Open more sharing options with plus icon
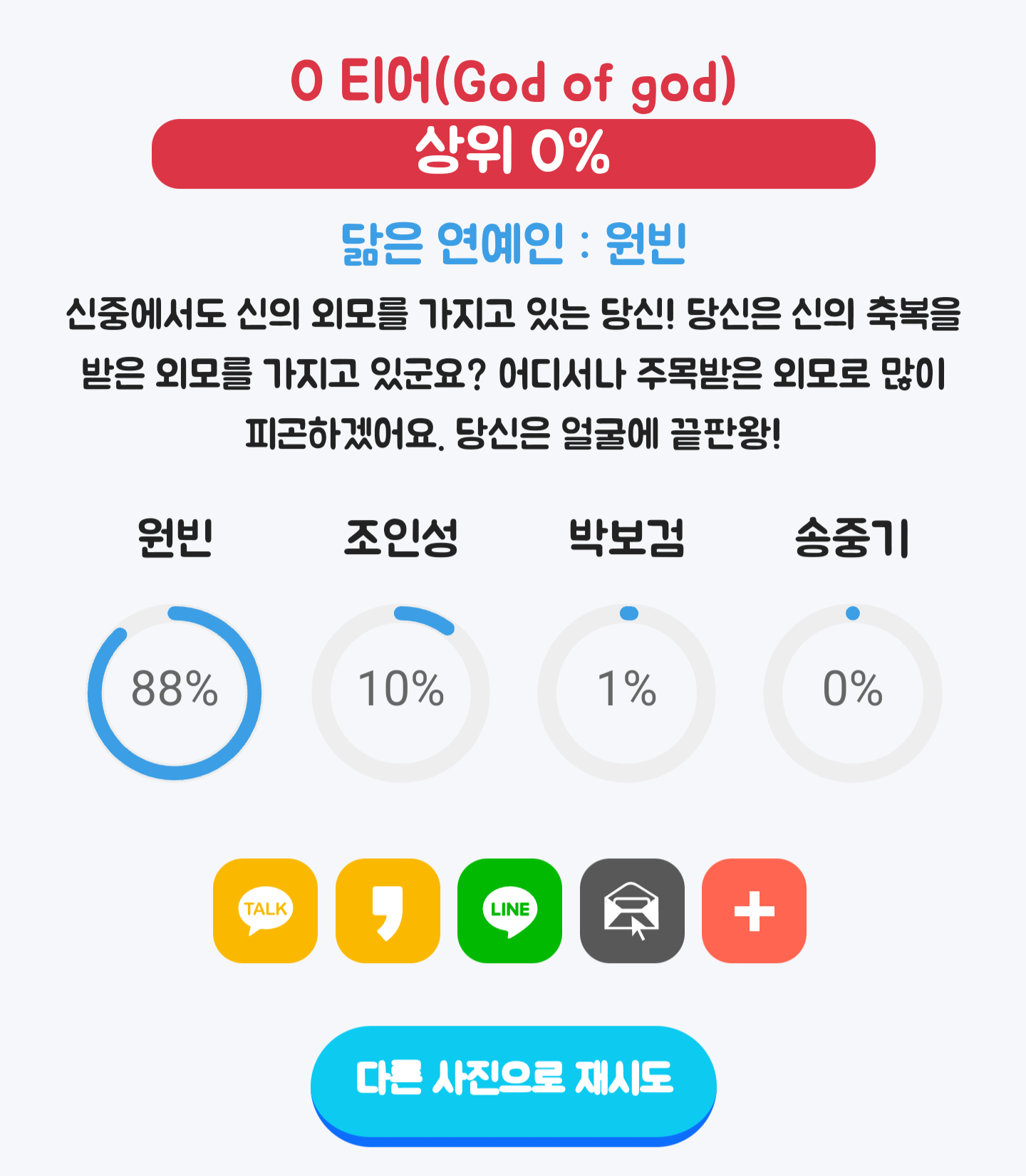Screen dimensions: 1026x1176 pyautogui.click(x=754, y=910)
